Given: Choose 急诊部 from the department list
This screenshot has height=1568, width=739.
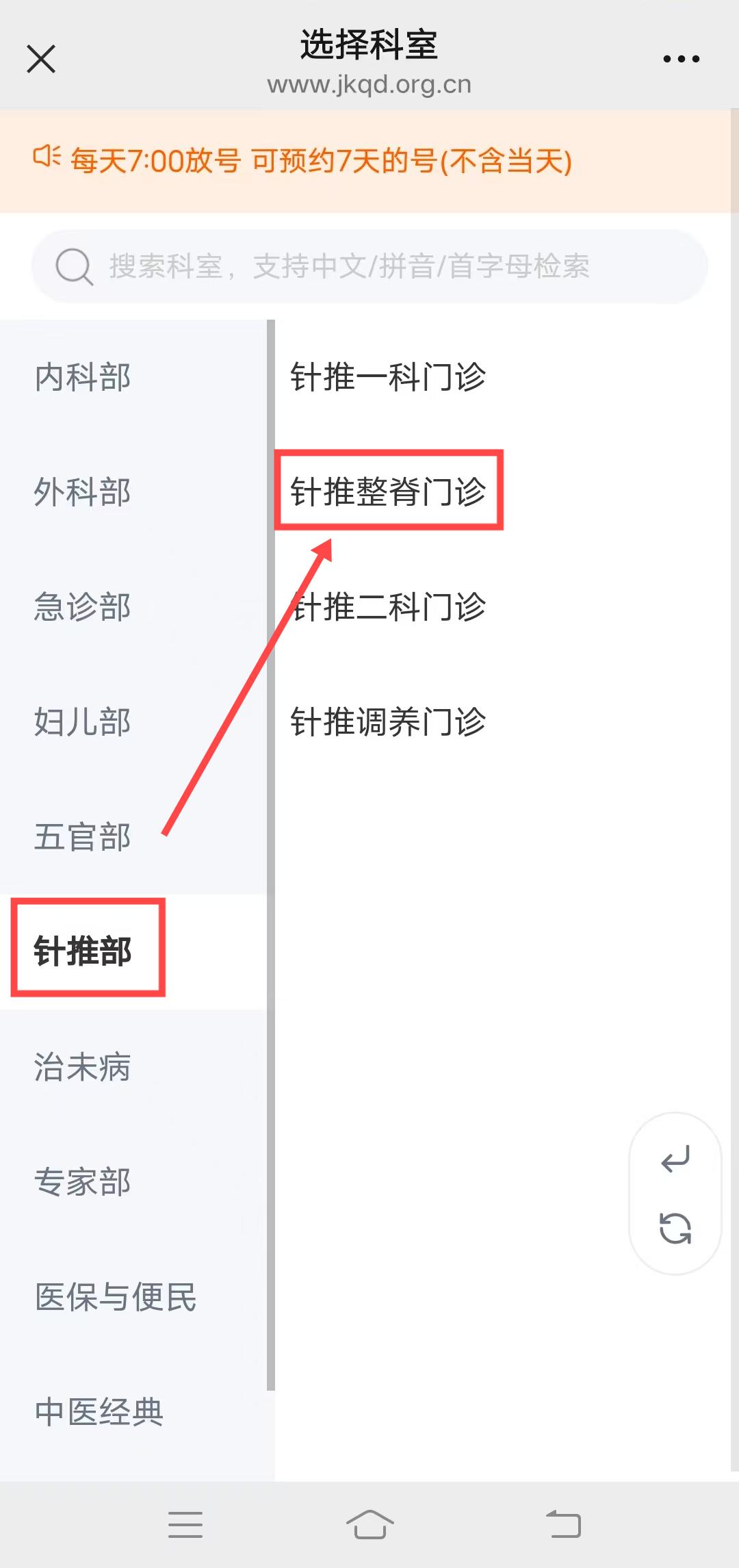Looking at the screenshot, I should [133, 607].
